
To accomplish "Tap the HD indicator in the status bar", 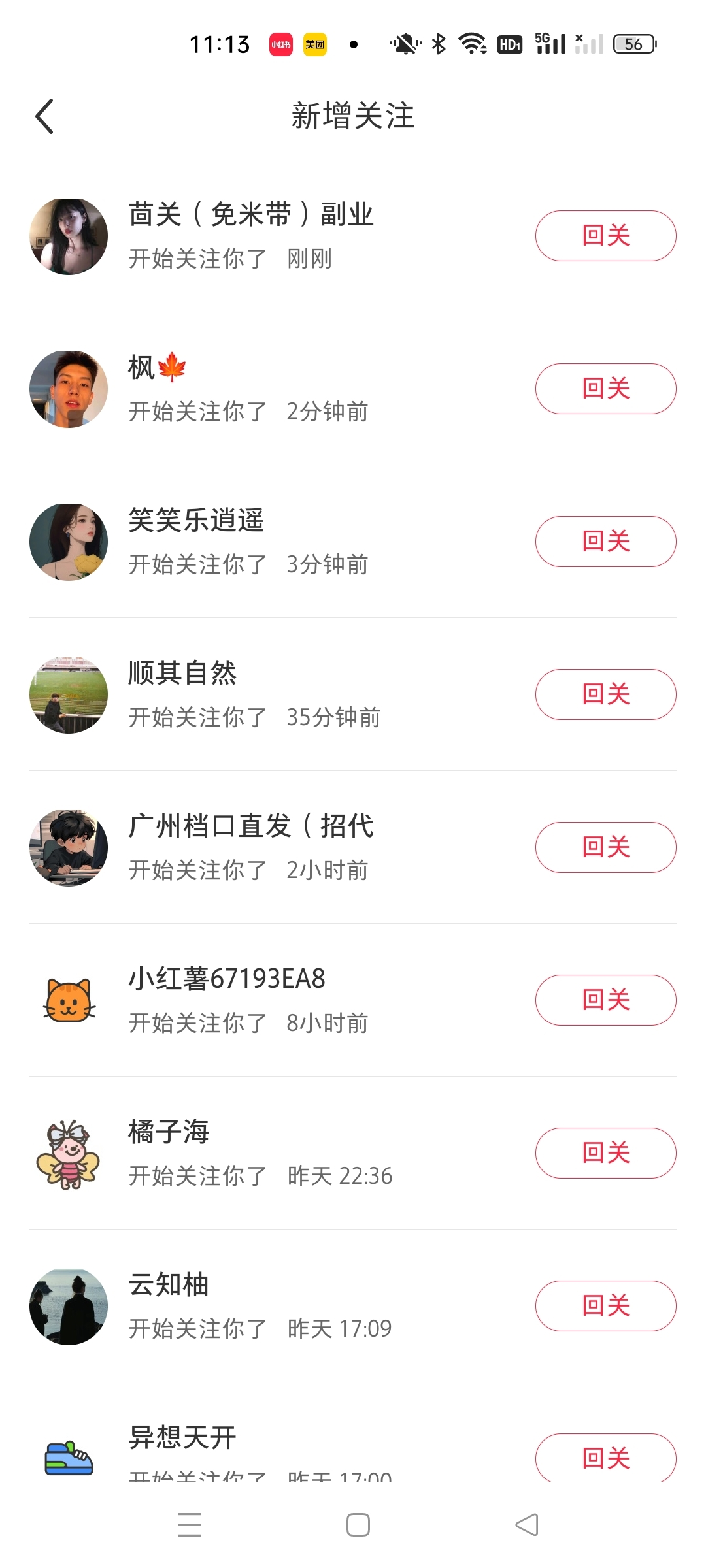I will 509,43.
